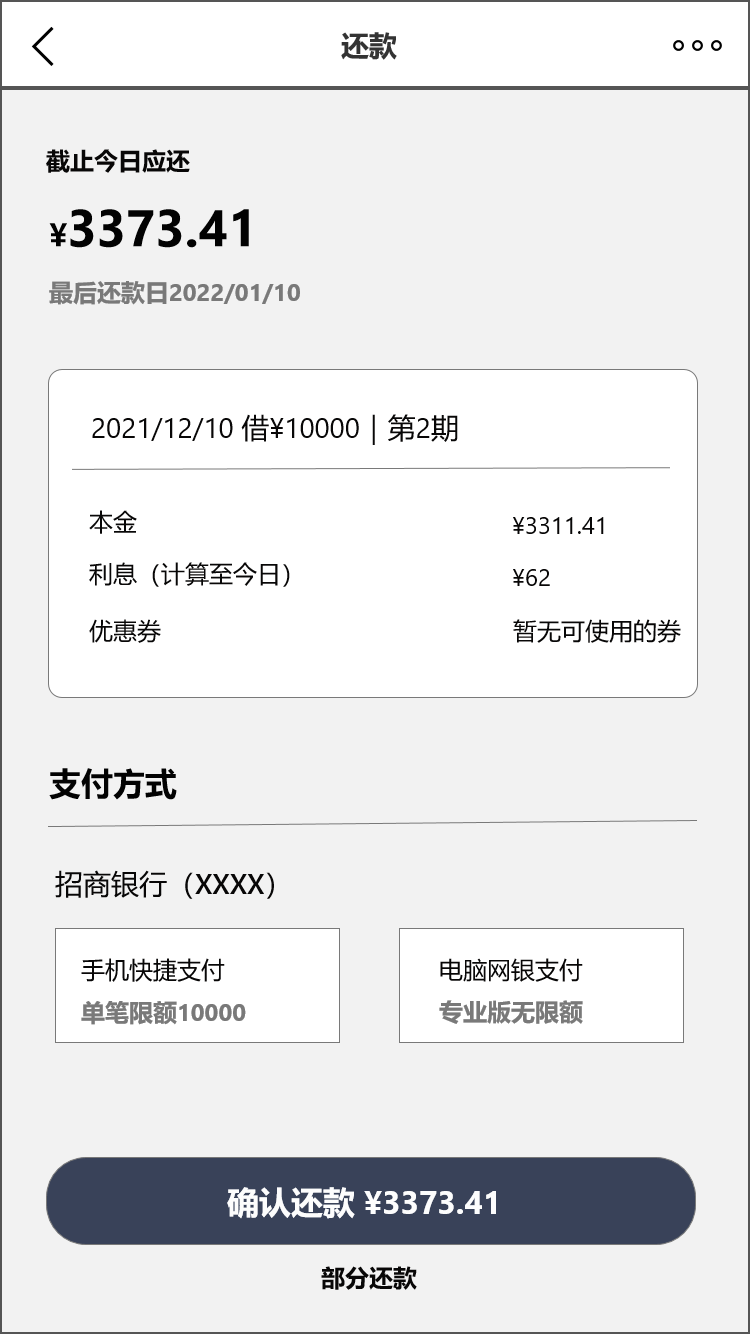The width and height of the screenshot is (750, 1334).
Task: Tap 部分还款 for partial repayment
Action: pos(369,1278)
